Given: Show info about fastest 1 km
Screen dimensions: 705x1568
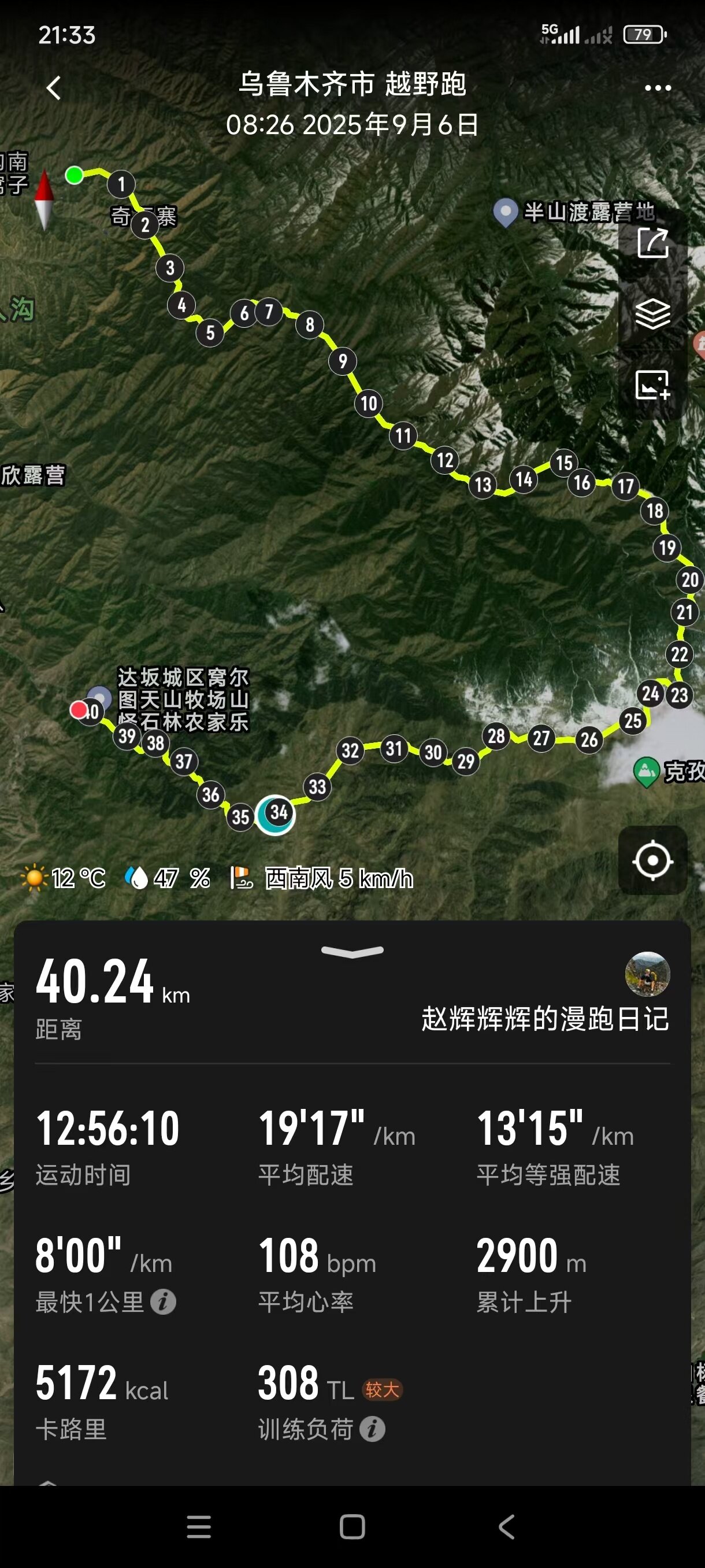Looking at the screenshot, I should 163,1302.
